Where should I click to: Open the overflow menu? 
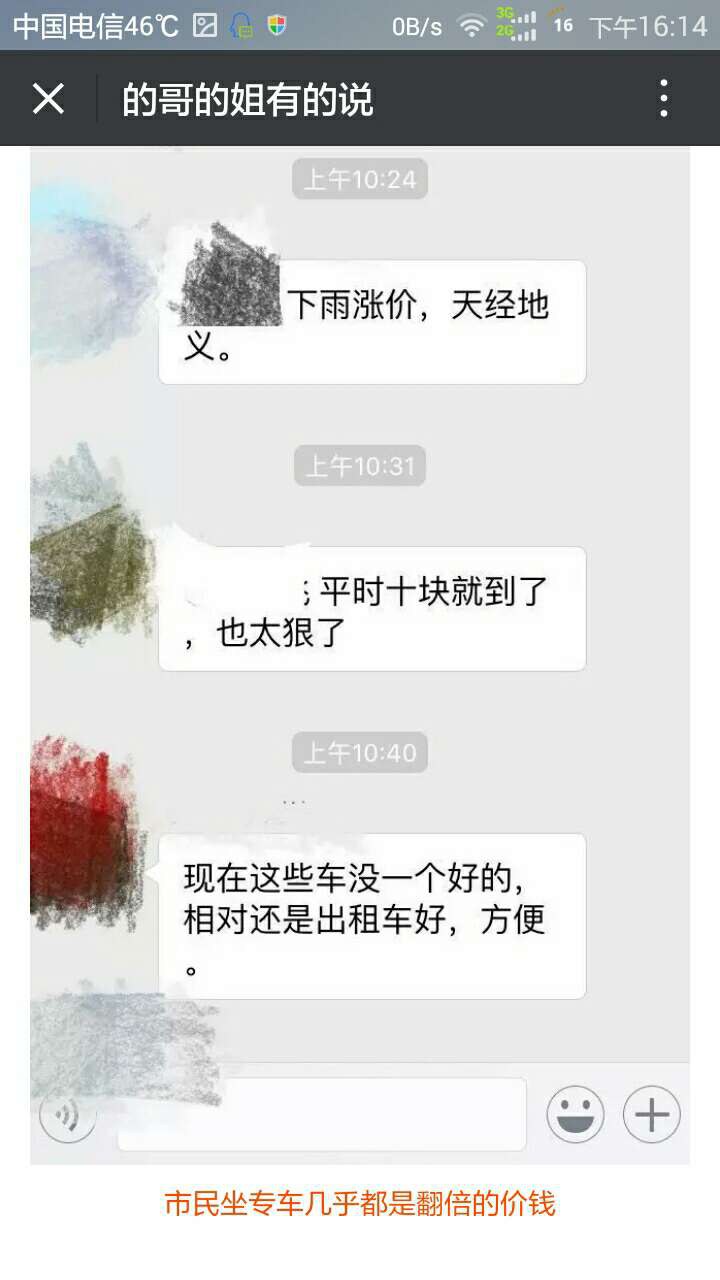tap(664, 99)
